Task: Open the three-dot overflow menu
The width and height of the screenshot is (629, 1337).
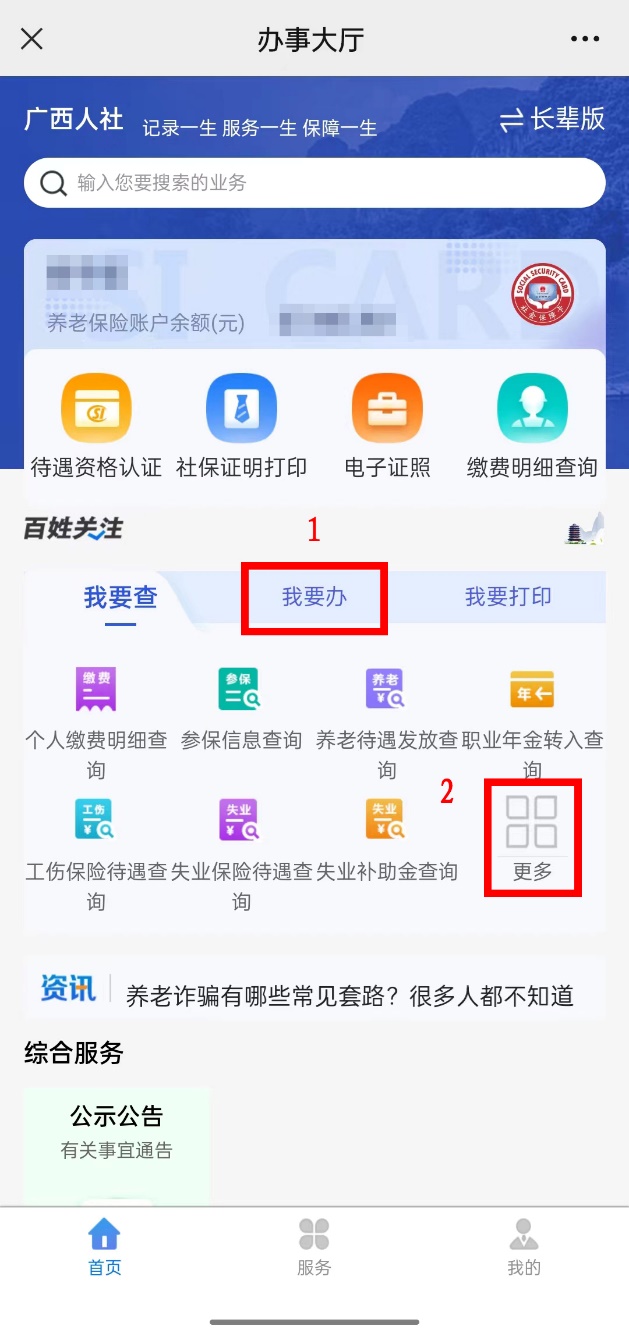Action: (x=585, y=39)
